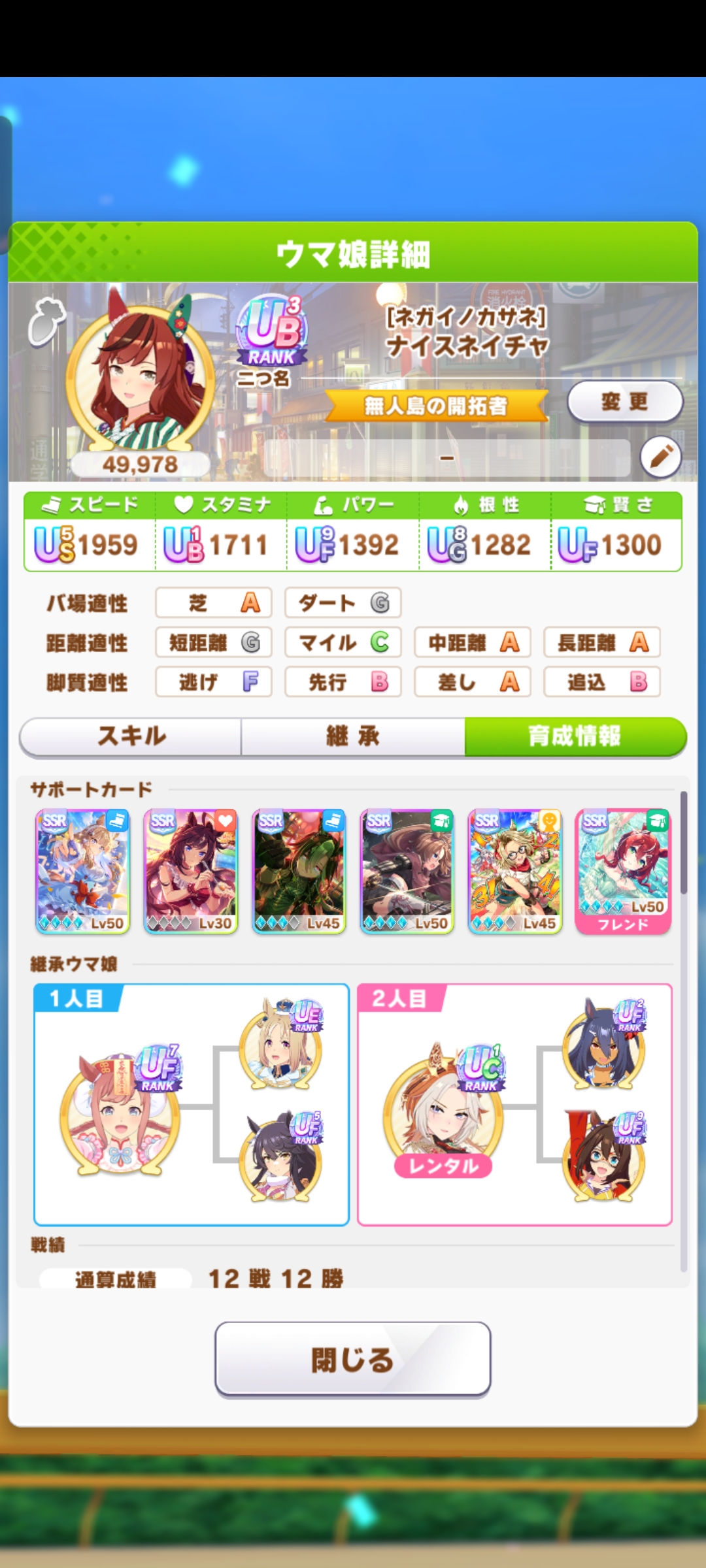Viewport: 706px width, 1568px height.
Task: Tap the carrot icon beside the portrait
Action: tap(47, 321)
